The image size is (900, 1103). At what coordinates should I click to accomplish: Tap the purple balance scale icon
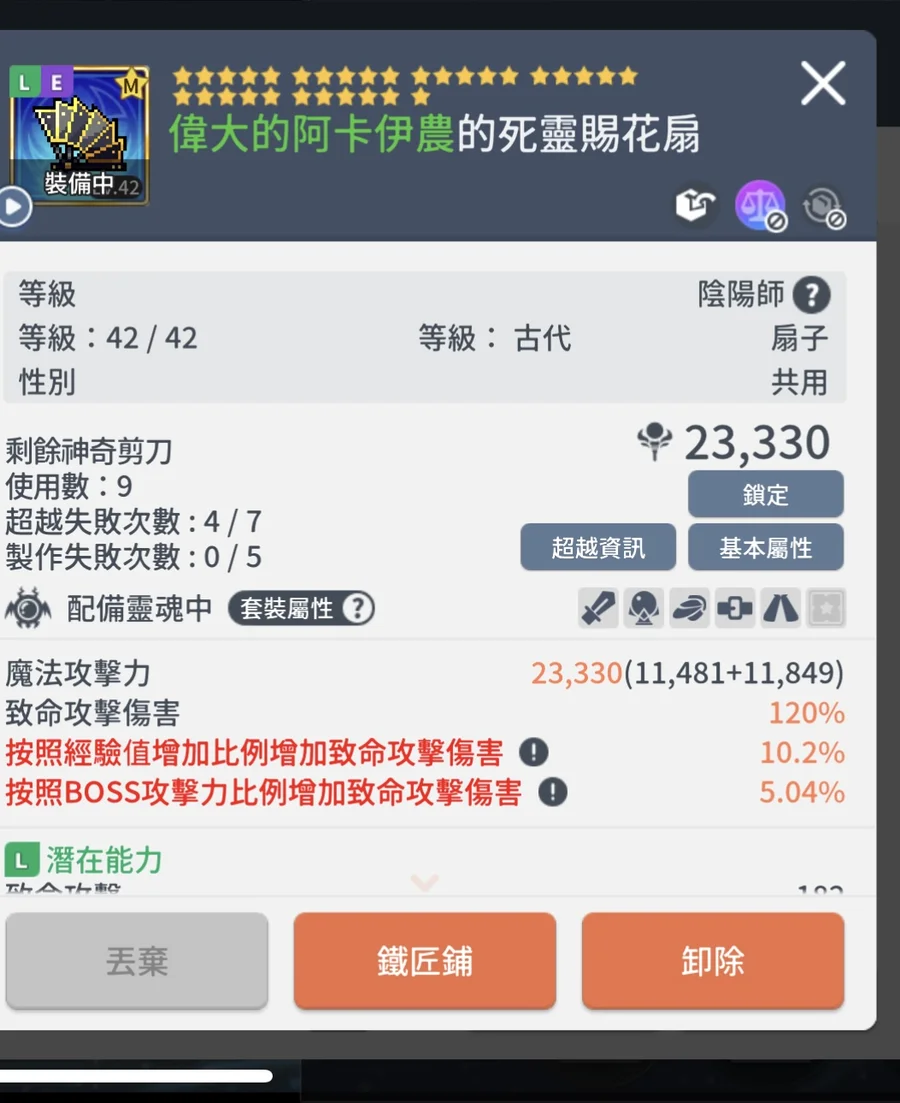point(760,205)
